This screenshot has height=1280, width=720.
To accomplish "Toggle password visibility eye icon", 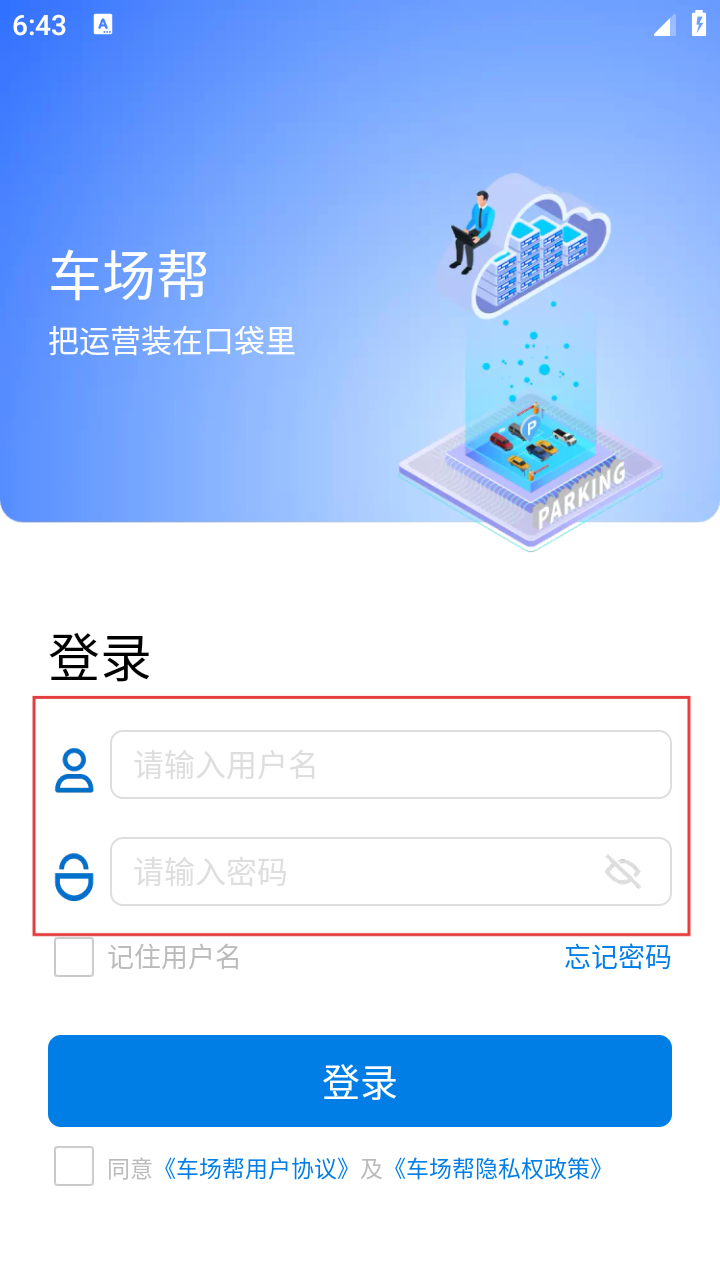I will click(623, 872).
